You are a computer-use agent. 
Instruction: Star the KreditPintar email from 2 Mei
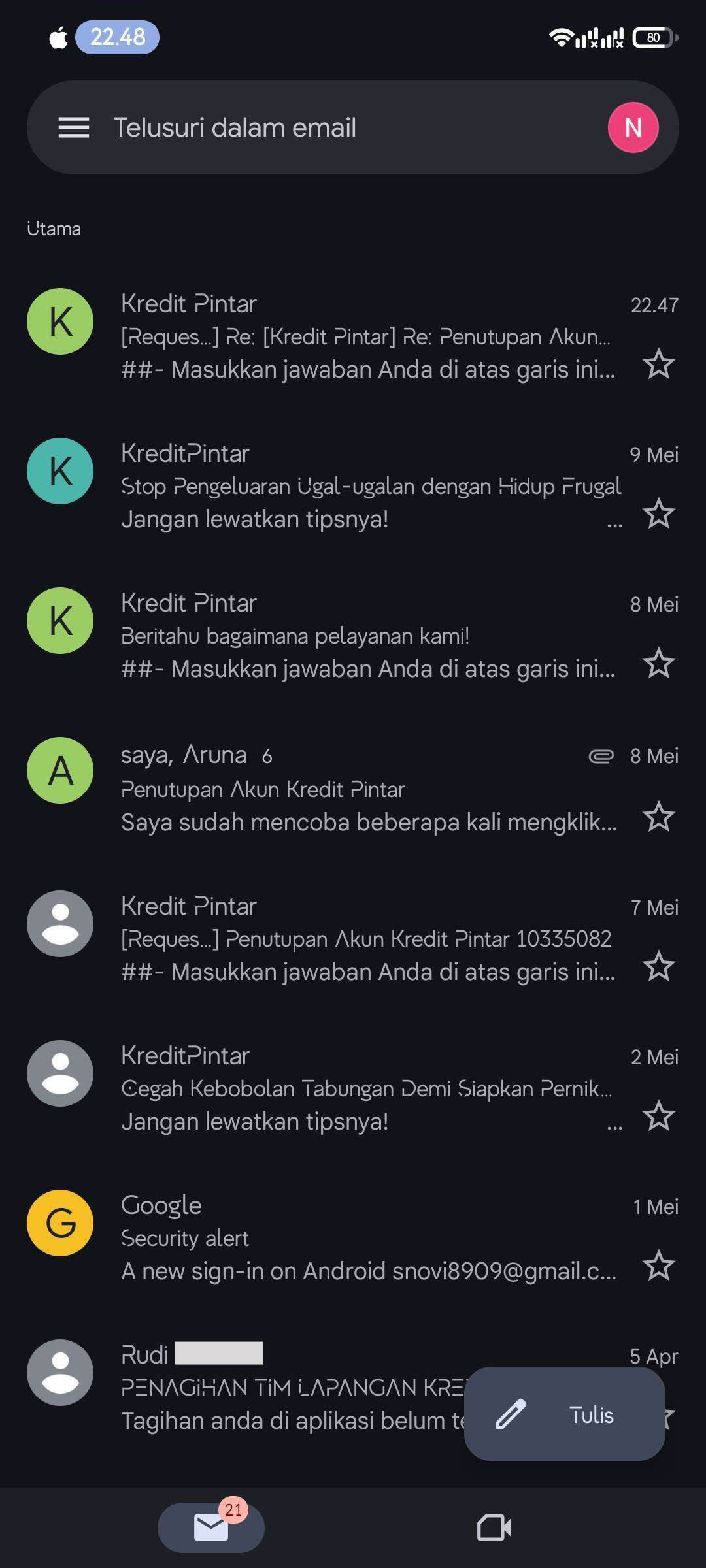pos(658,1116)
